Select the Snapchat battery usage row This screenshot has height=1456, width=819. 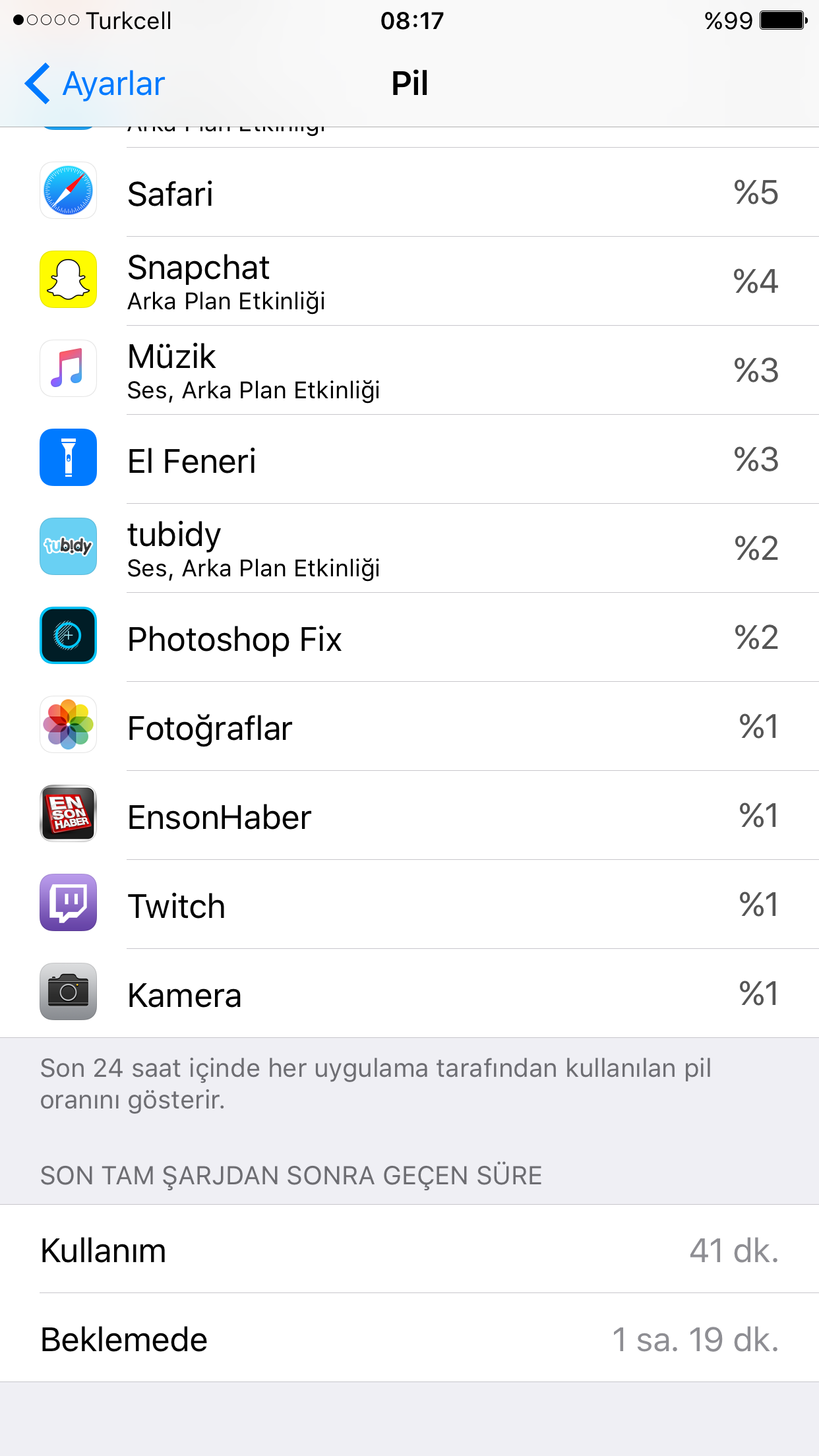(x=409, y=282)
